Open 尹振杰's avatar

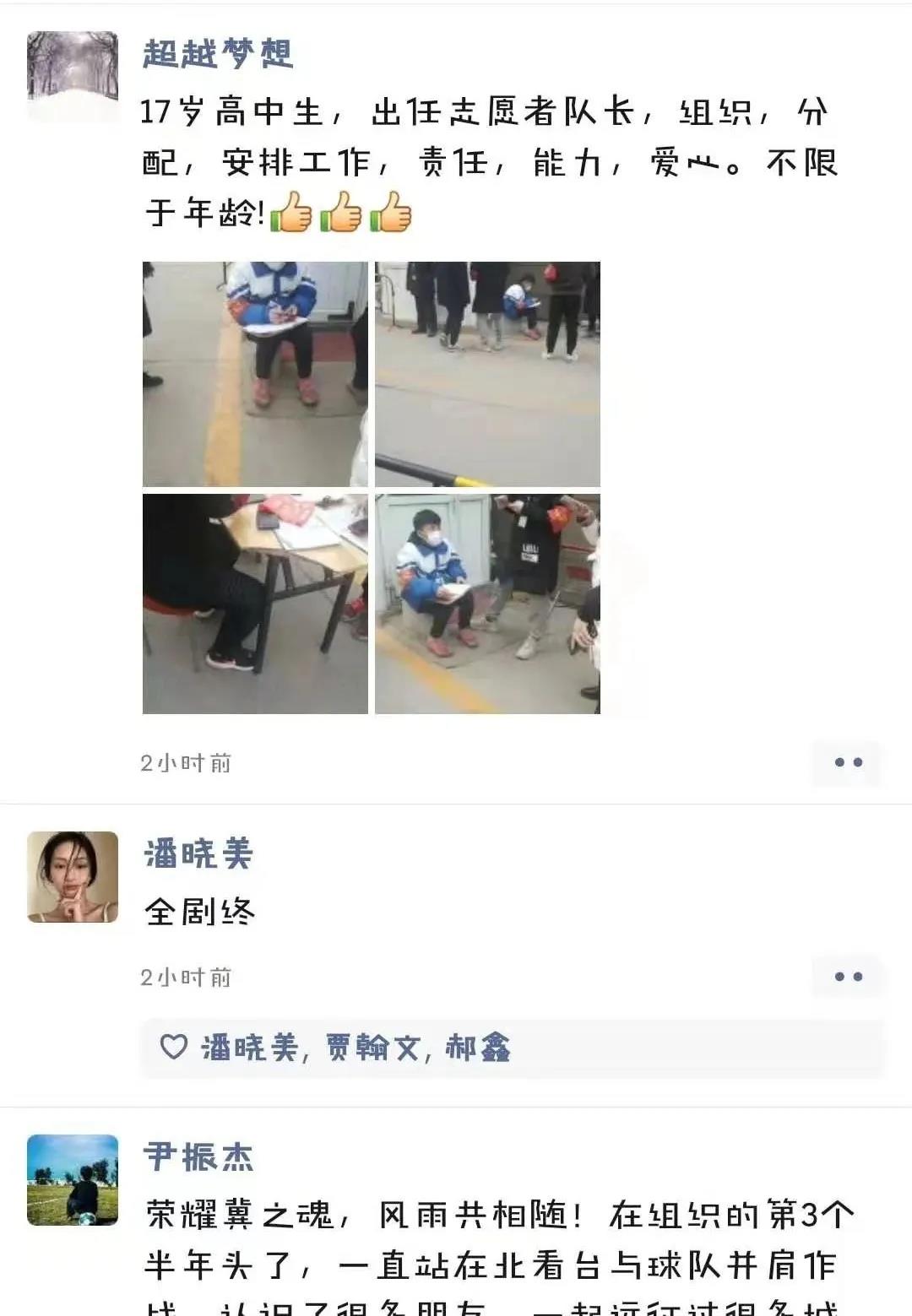point(73,1179)
